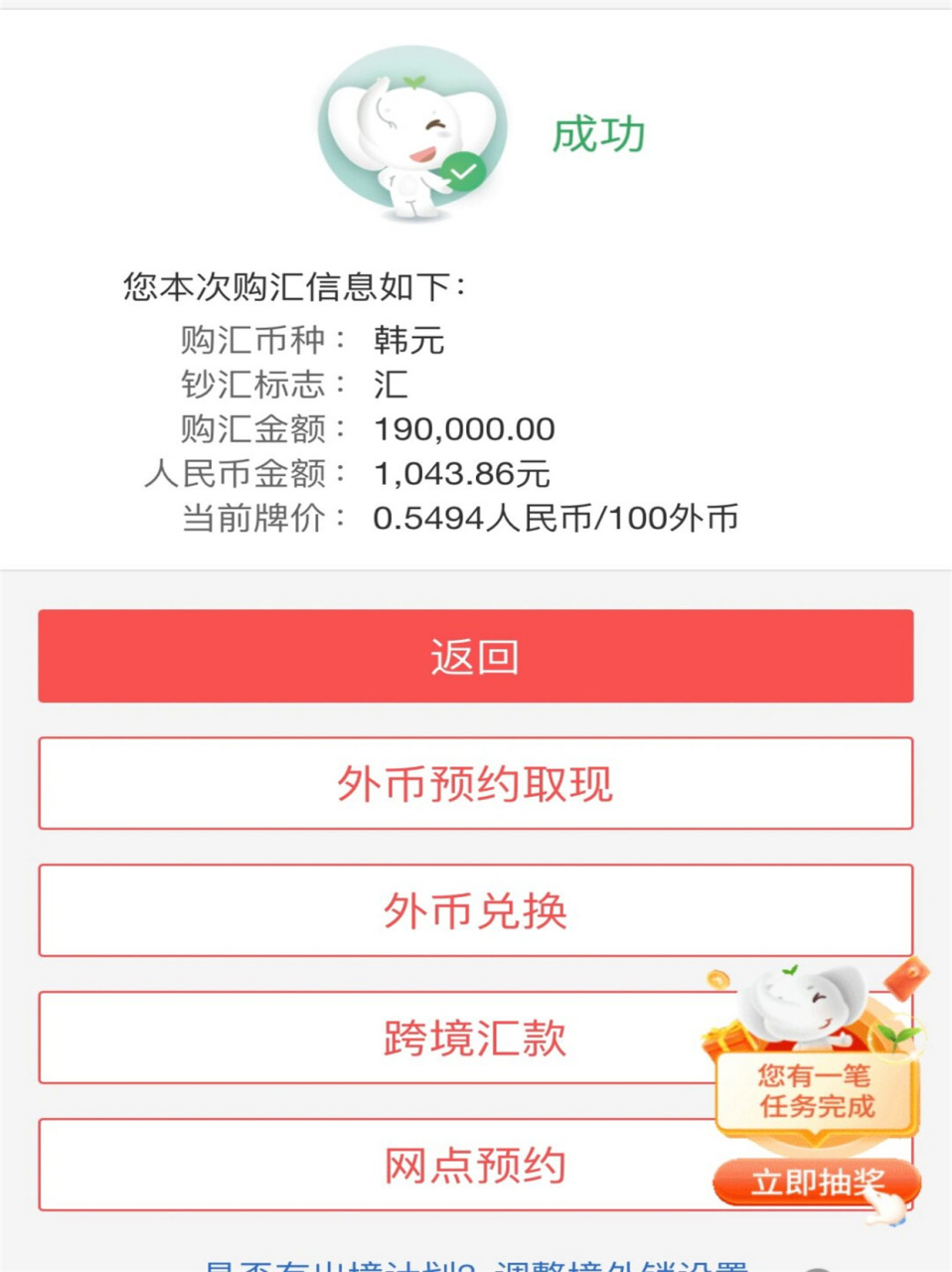952x1272 pixels.
Task: Click the gold coins icon in promo bubble
Action: coord(718,979)
